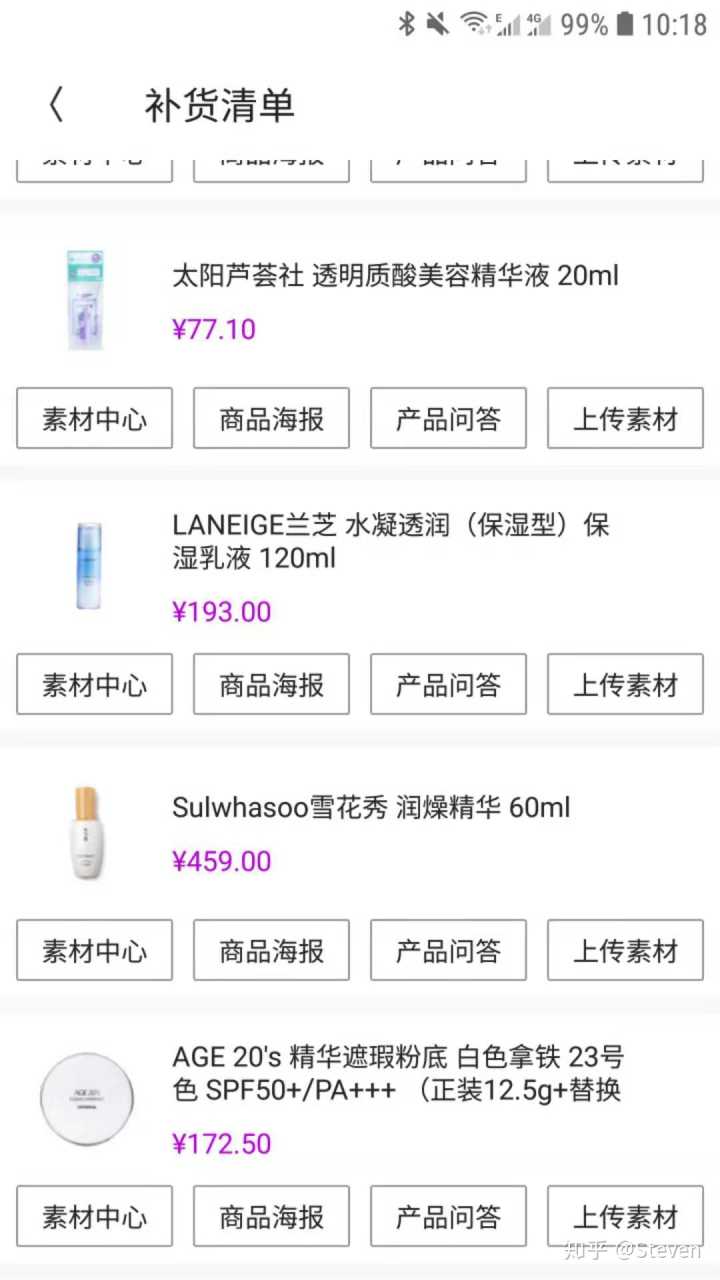Choose 上传素材 for Sulwhasoo雪花秀 润燥精华

pyautogui.click(x=625, y=951)
